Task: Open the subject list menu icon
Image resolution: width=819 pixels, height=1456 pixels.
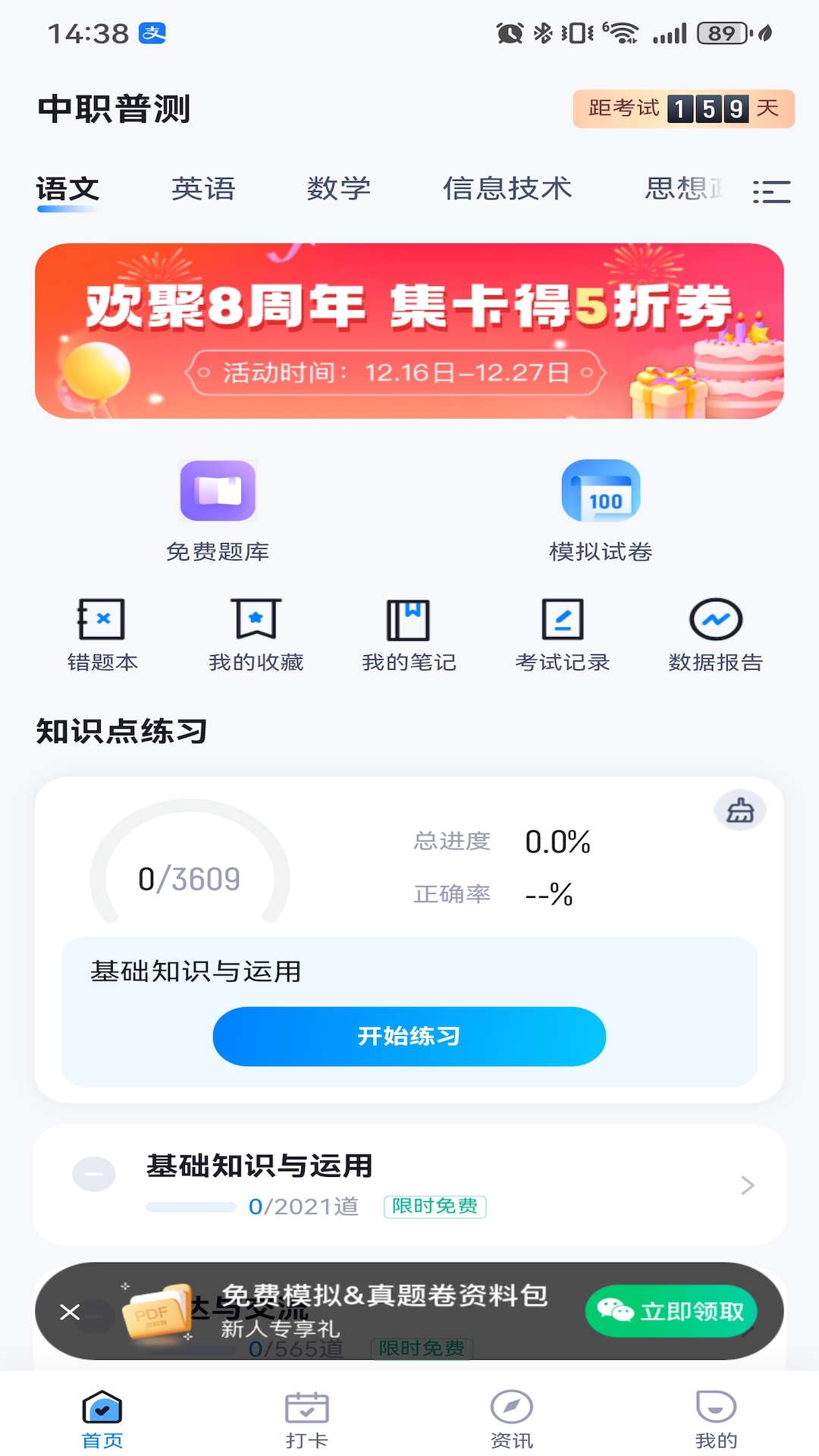Action: pos(771,191)
